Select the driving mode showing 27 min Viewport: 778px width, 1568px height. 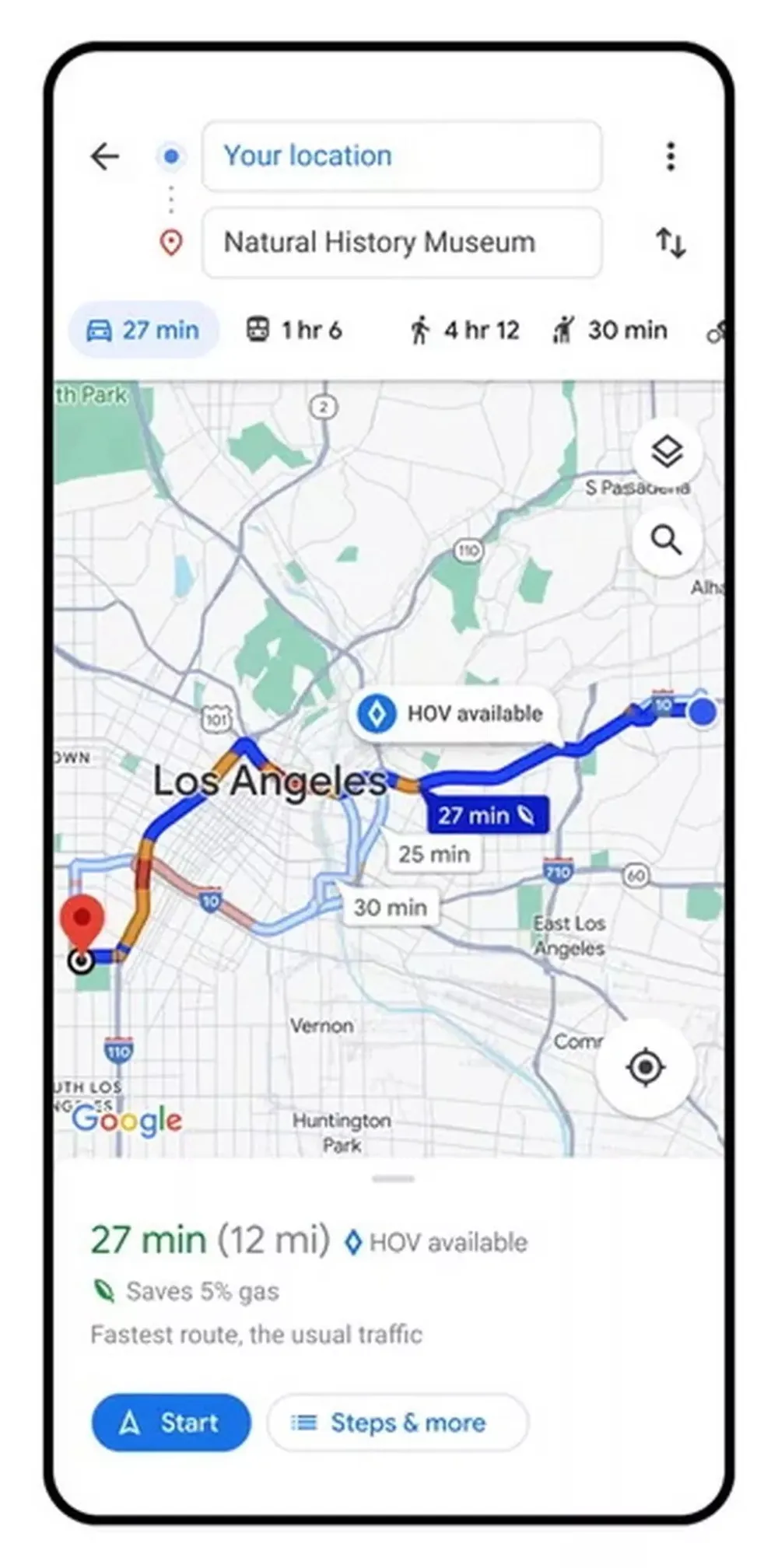point(143,330)
